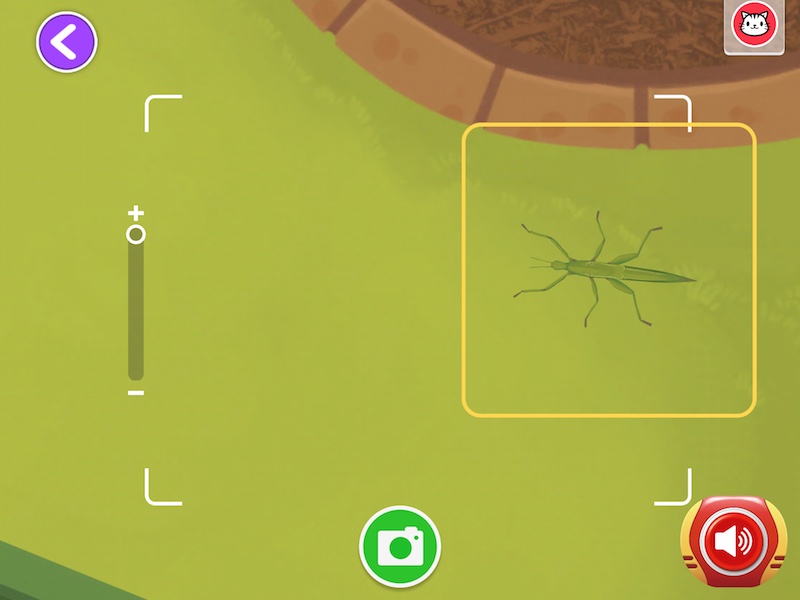
Task: Zoom in with the plus sign
Action: tap(136, 213)
